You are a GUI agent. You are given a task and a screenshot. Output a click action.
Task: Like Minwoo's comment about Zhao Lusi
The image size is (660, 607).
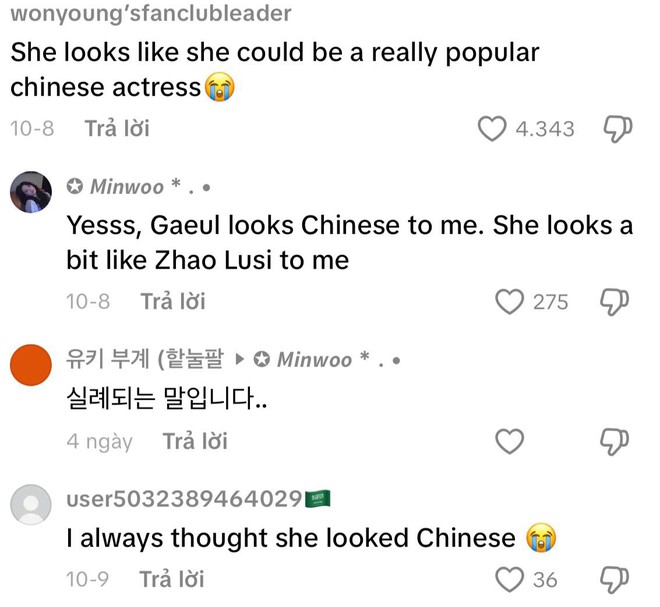510,301
